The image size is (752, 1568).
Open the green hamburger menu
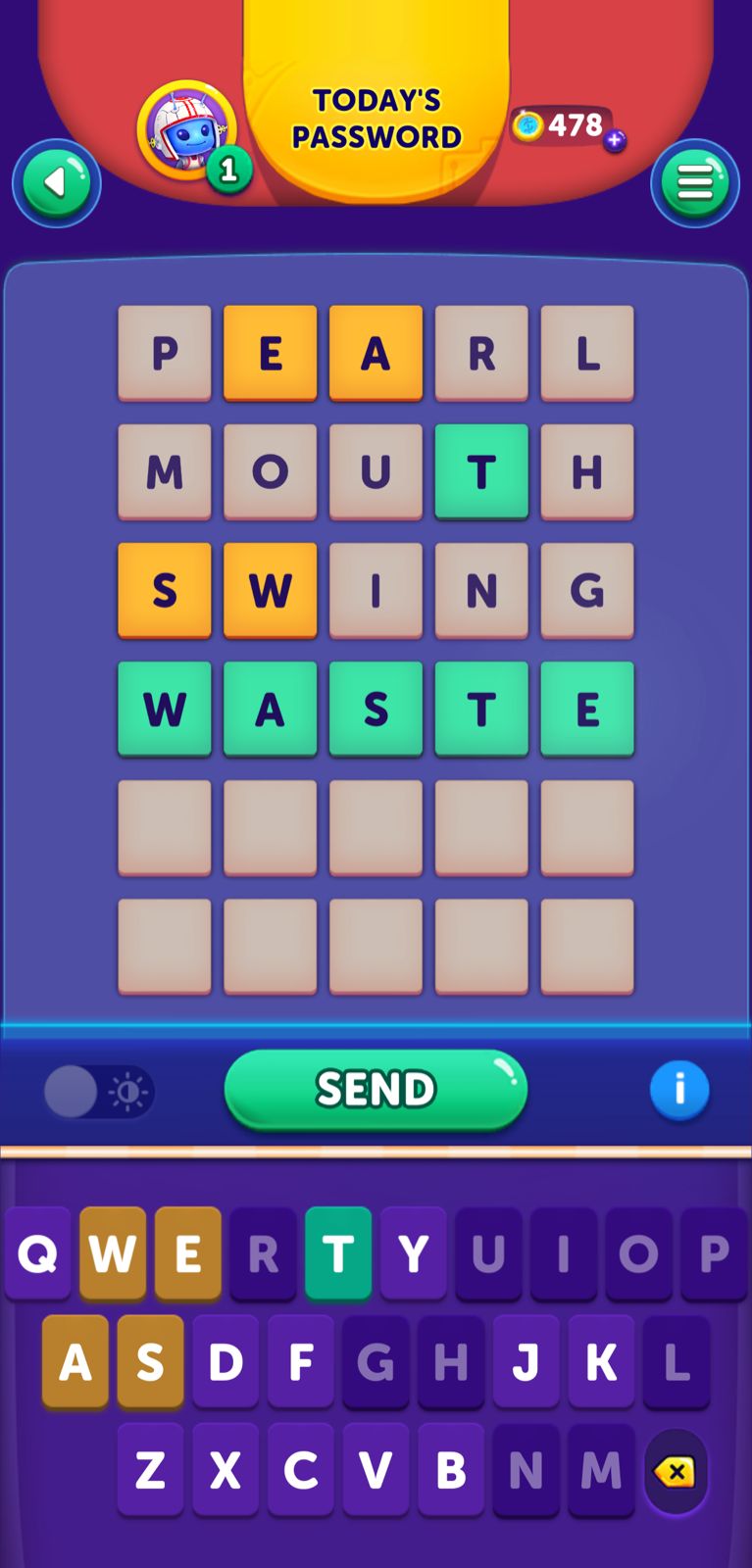coord(694,183)
